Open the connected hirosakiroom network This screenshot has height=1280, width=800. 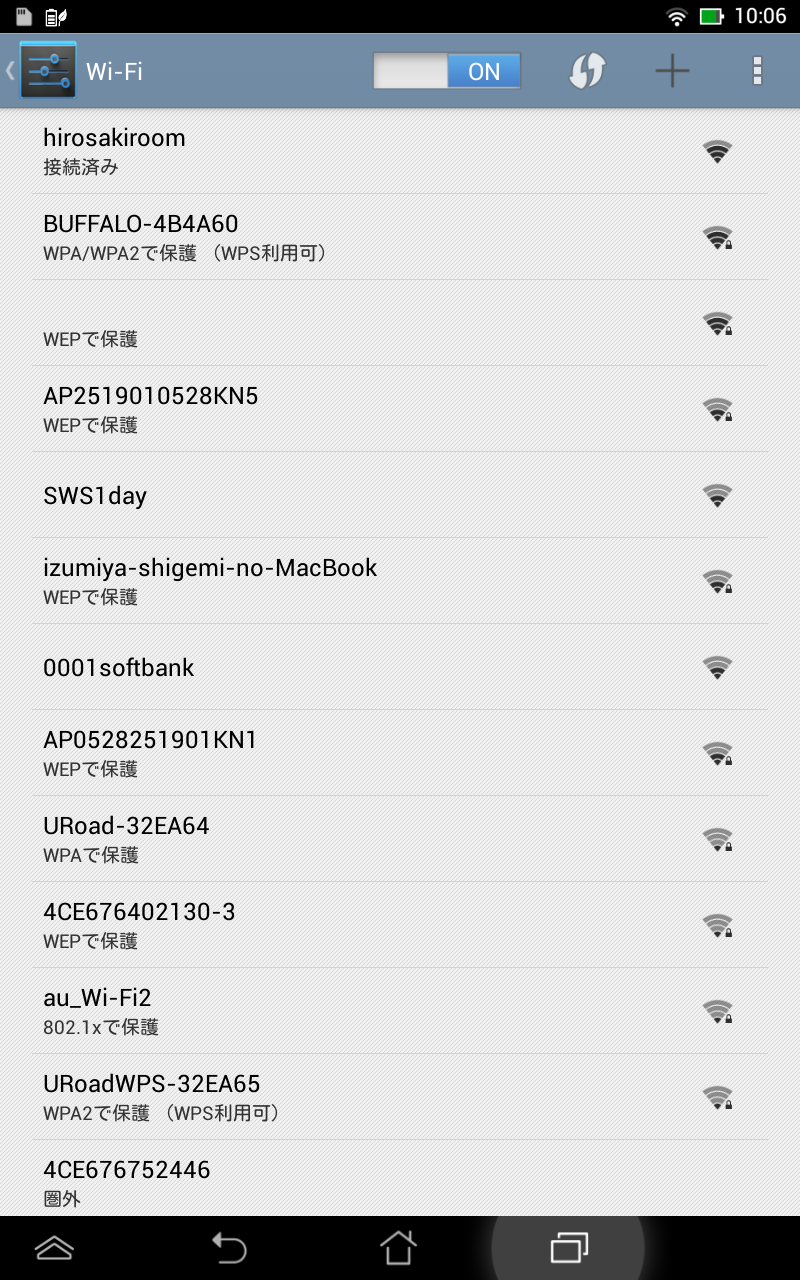[x=400, y=151]
